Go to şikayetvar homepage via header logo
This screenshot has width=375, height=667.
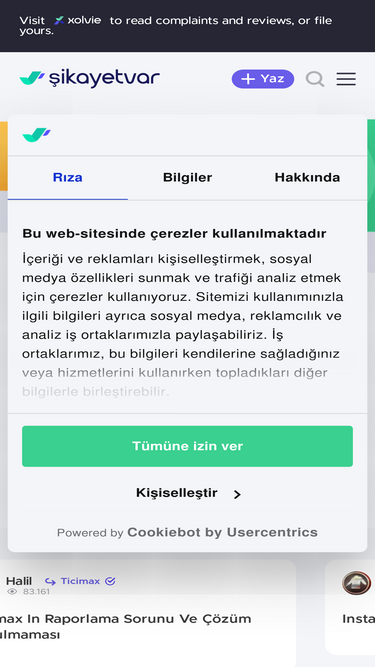coord(90,79)
